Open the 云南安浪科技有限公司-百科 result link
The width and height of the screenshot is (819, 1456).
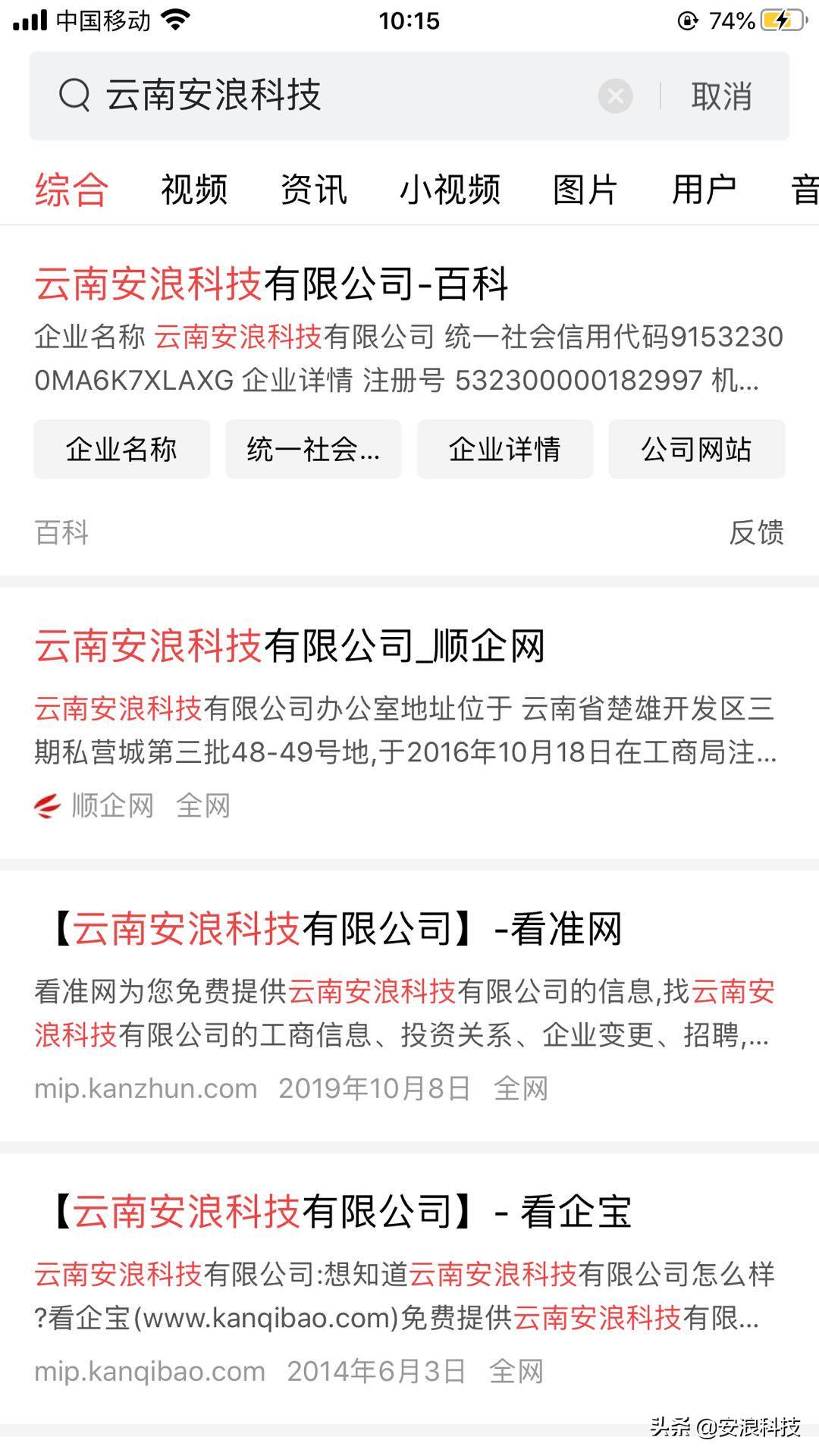[x=273, y=284]
